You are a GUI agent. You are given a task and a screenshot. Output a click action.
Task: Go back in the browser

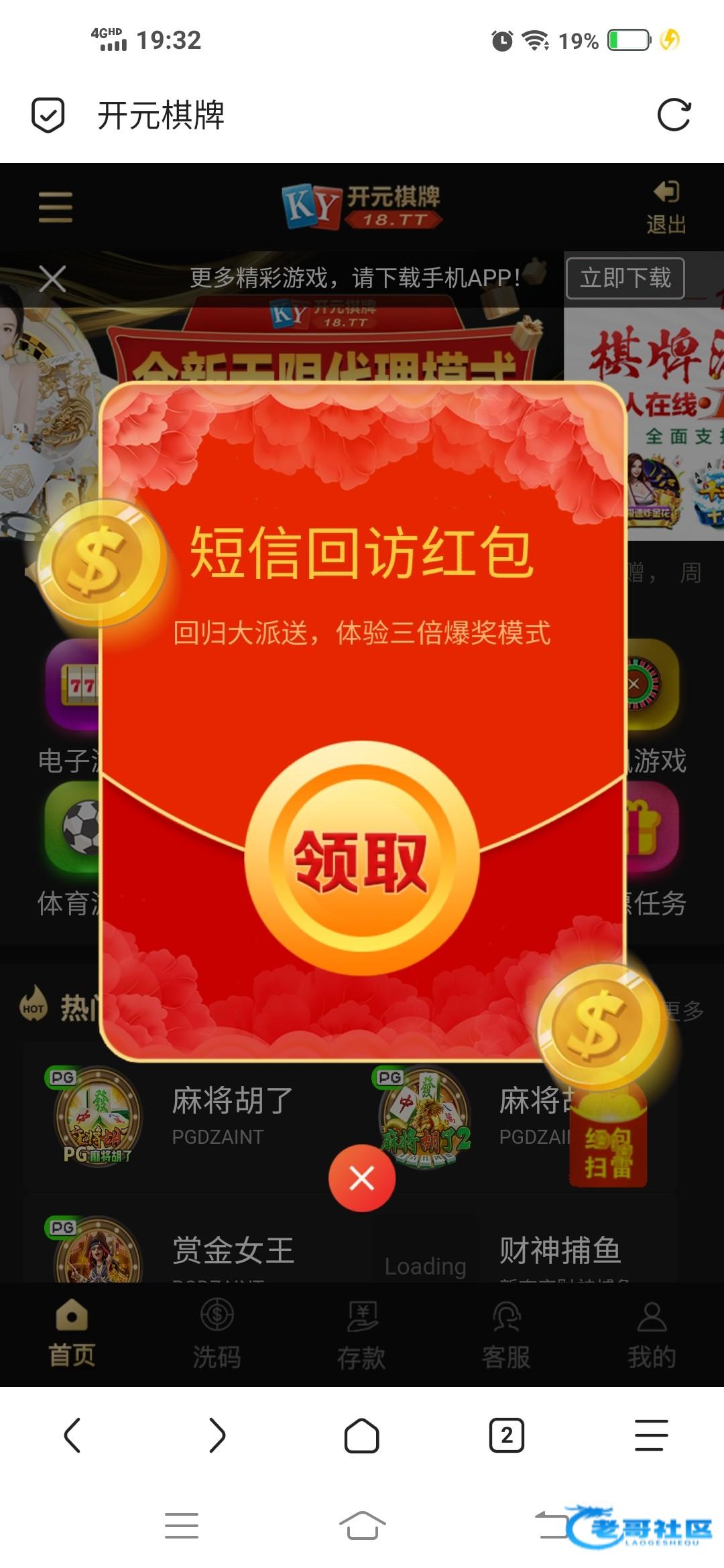tap(72, 1435)
